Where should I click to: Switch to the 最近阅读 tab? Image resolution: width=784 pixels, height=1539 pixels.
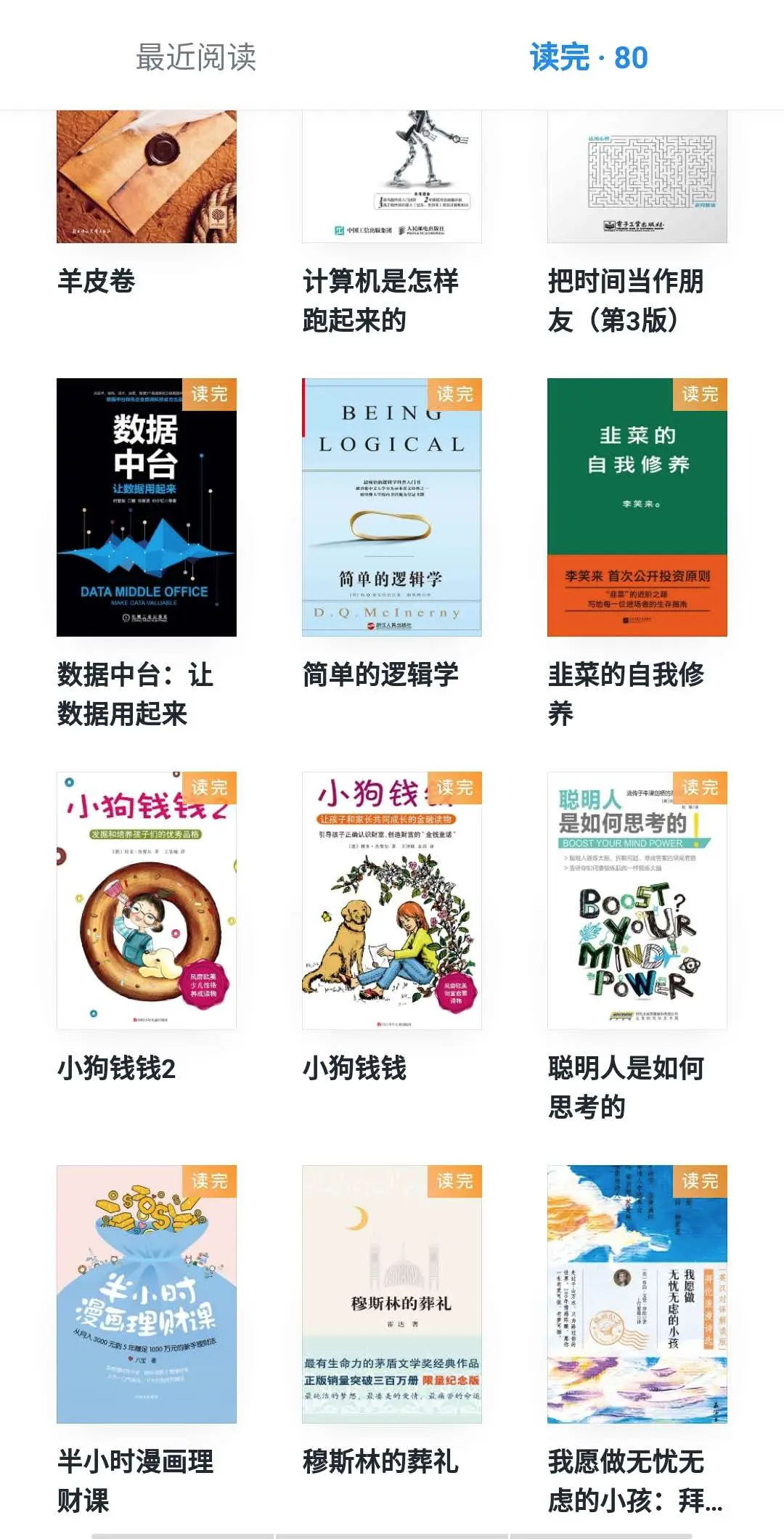195,57
